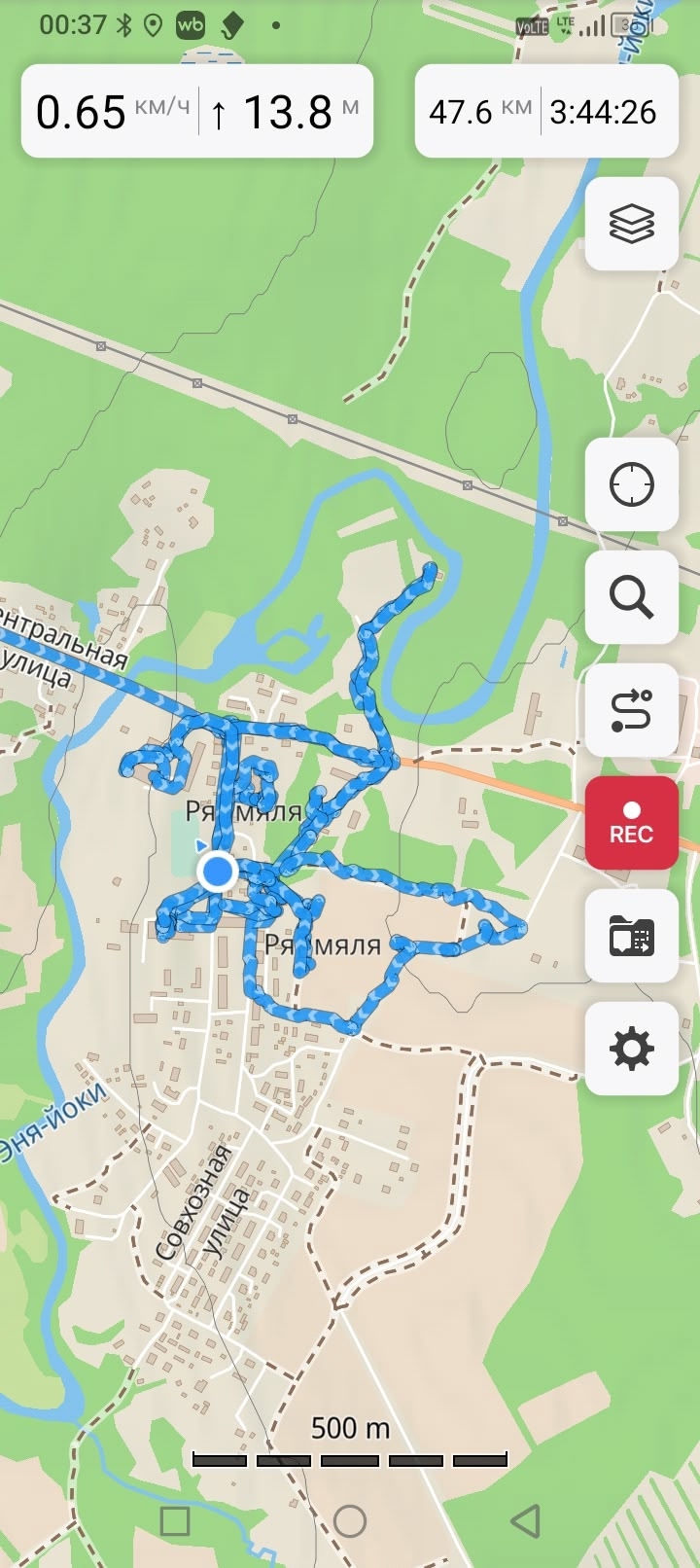Screen dimensions: 700x1568
Task: Go back using the system back button
Action: click(x=525, y=1520)
